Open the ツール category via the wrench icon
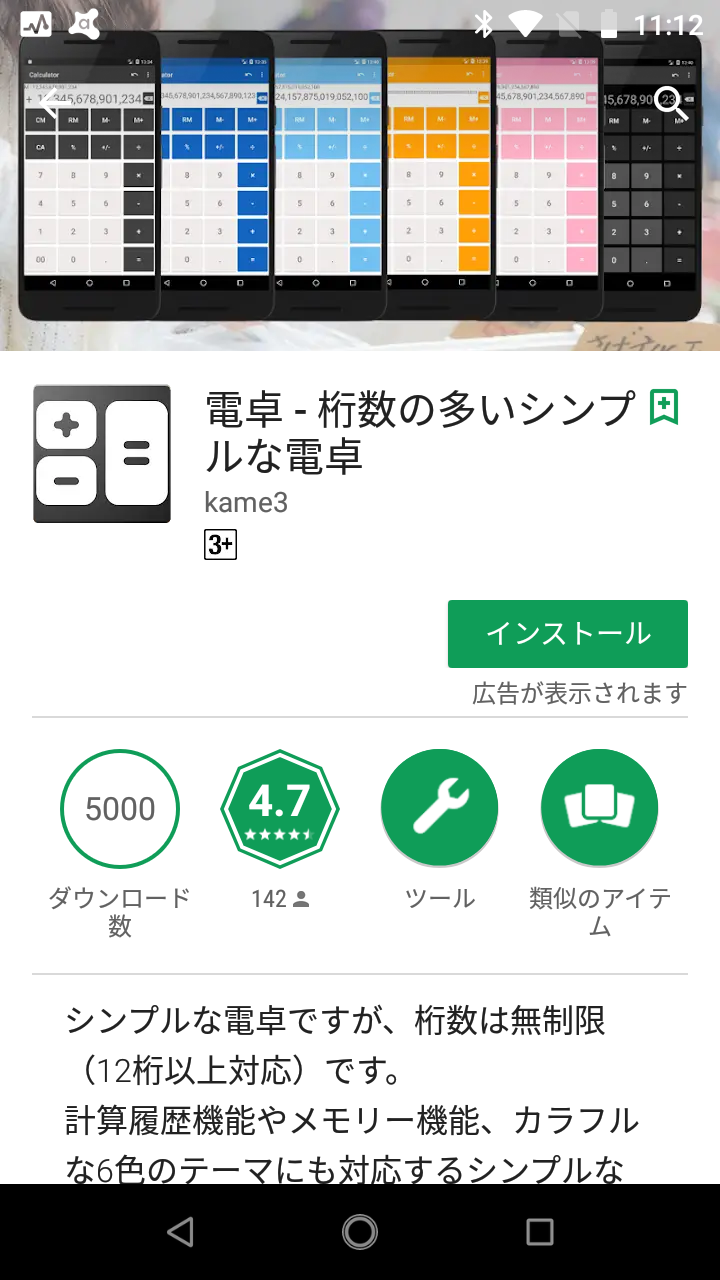 440,807
